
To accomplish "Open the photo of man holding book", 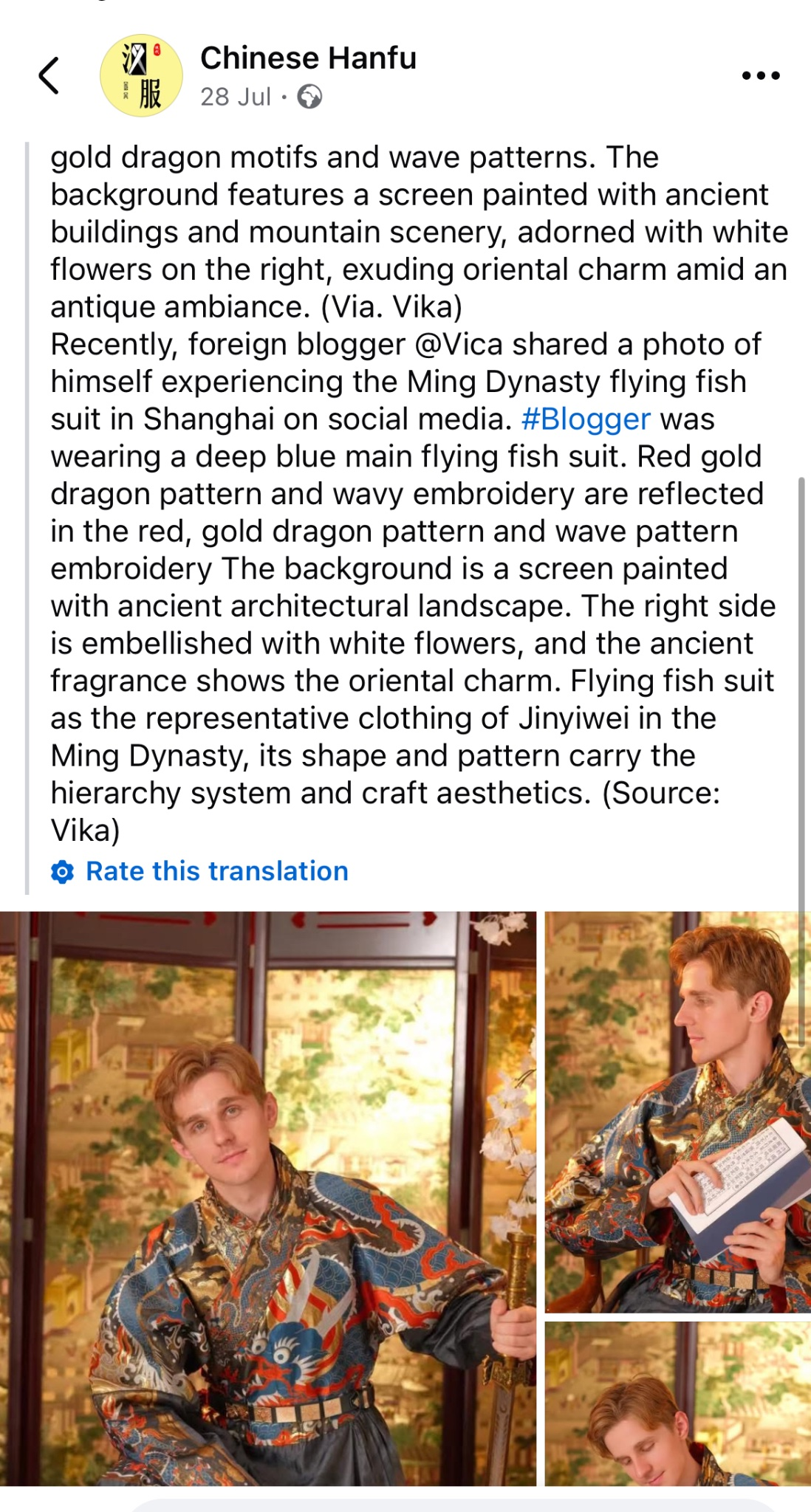I will click(677, 1112).
